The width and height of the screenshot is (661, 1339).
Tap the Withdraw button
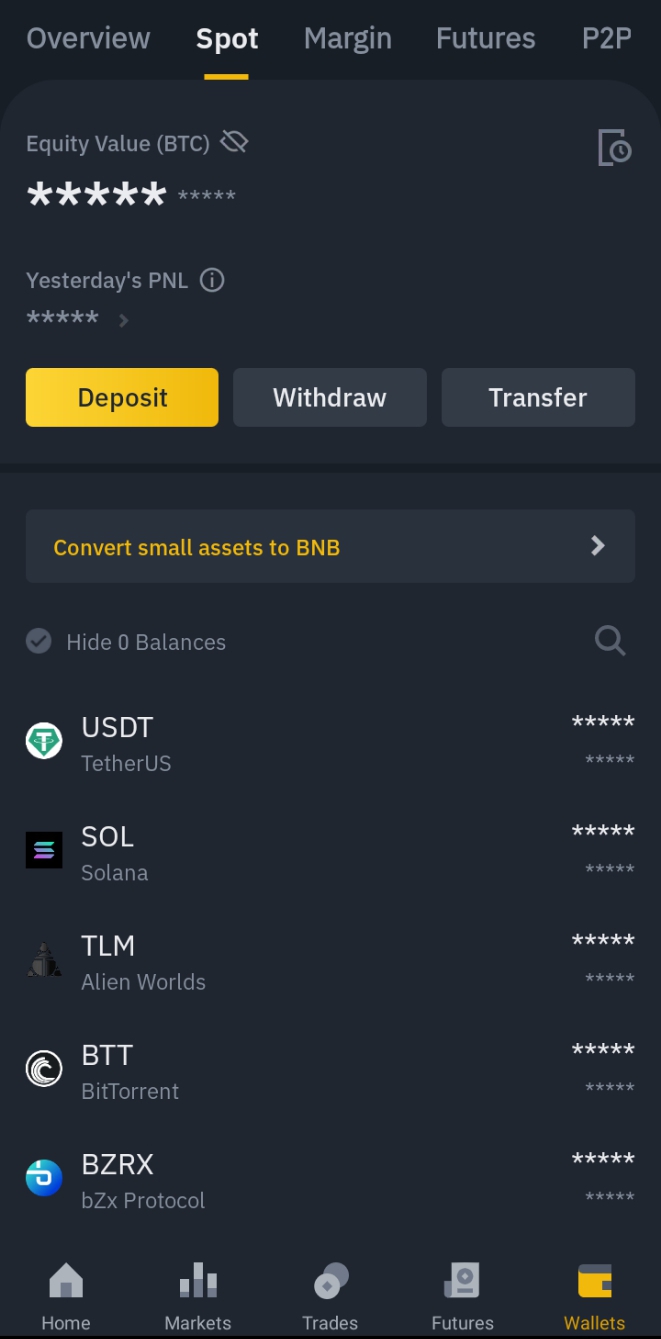point(330,397)
